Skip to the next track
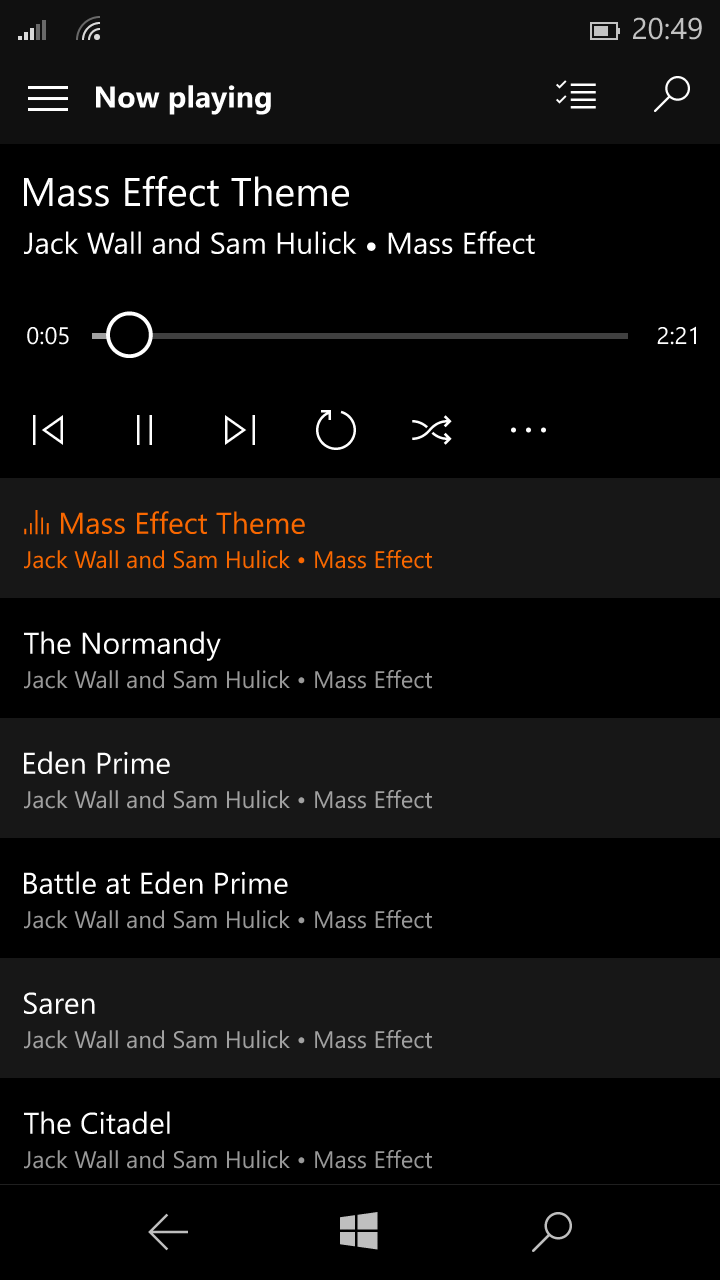The image size is (720, 1280). (x=240, y=430)
